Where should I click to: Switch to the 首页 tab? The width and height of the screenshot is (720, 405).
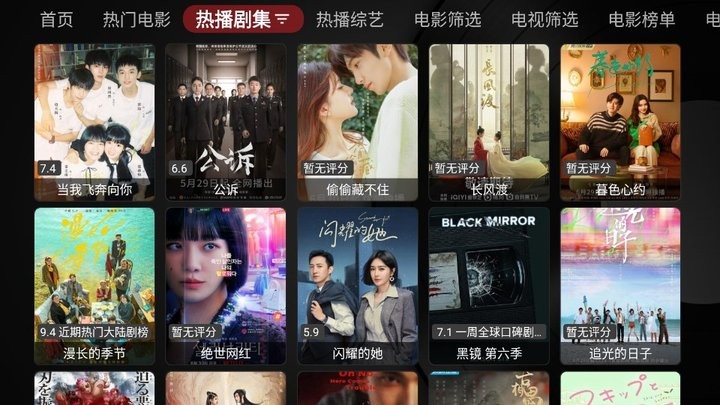click(56, 19)
